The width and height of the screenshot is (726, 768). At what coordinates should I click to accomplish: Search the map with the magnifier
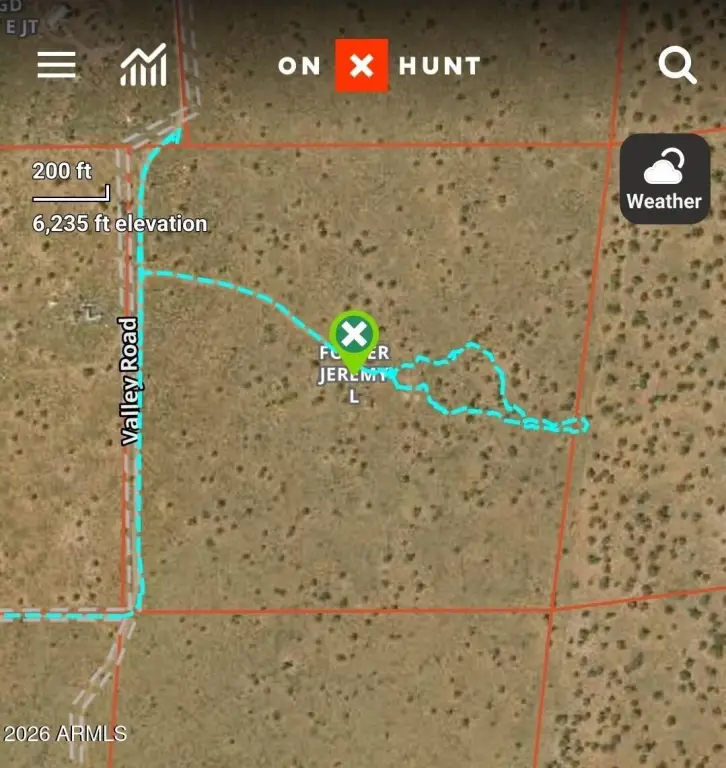click(x=677, y=66)
